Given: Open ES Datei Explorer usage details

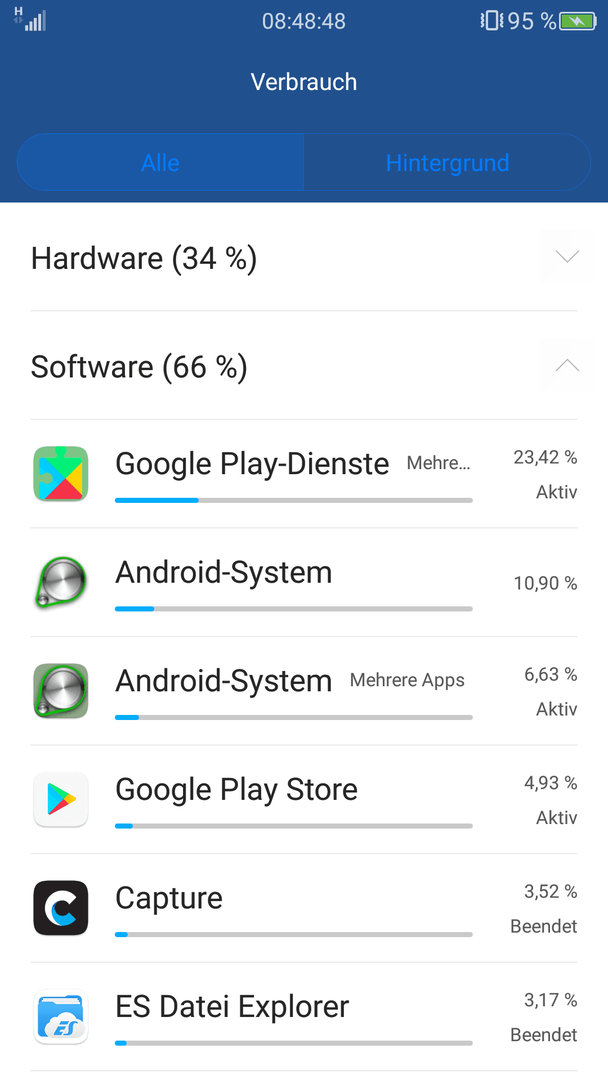Looking at the screenshot, I should [x=304, y=1017].
